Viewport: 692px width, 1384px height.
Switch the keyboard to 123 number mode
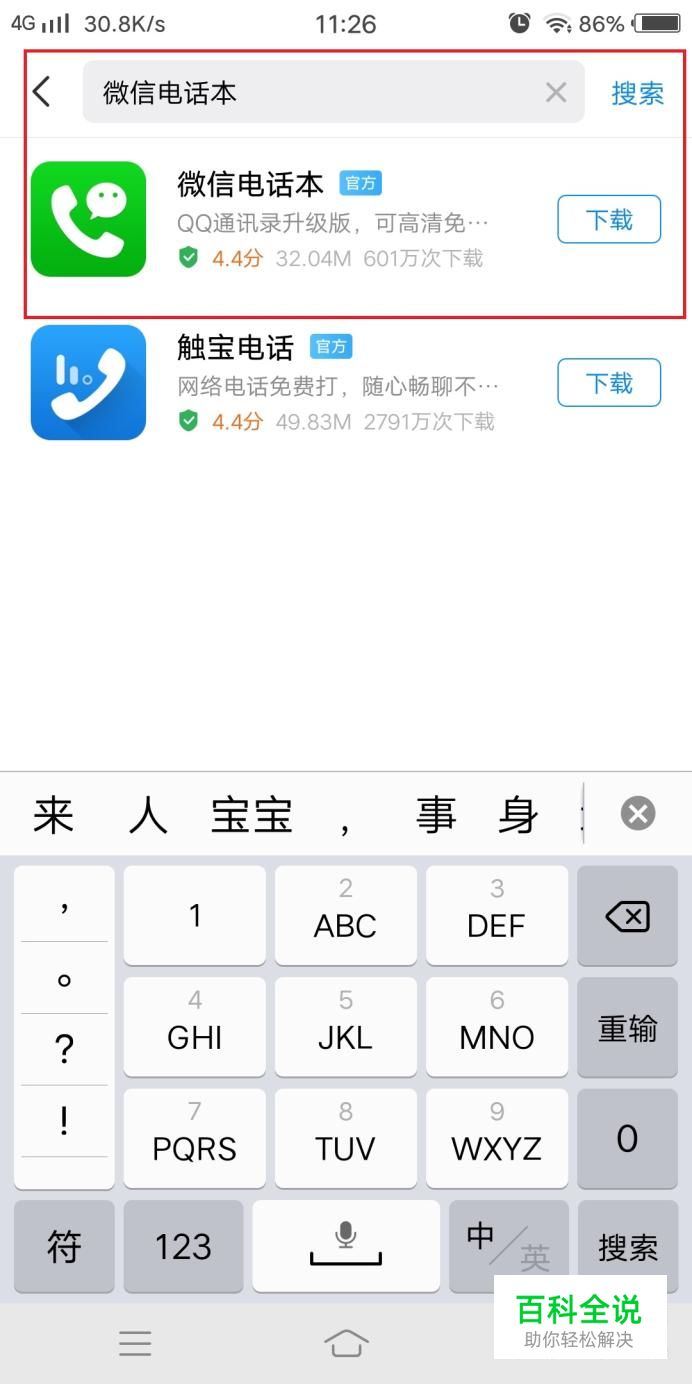pyautogui.click(x=183, y=1246)
